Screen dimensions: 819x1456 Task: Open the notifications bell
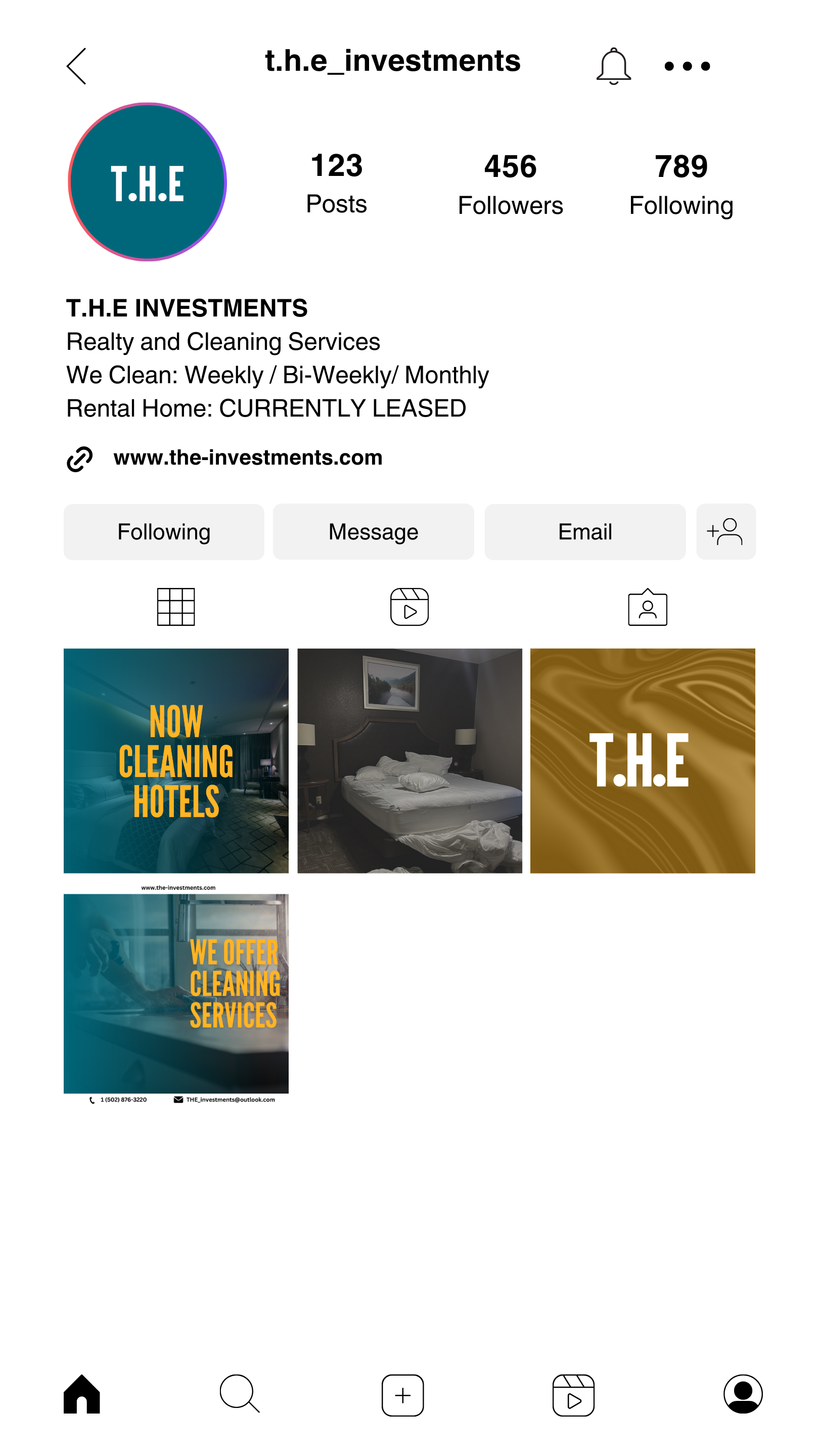(x=613, y=66)
